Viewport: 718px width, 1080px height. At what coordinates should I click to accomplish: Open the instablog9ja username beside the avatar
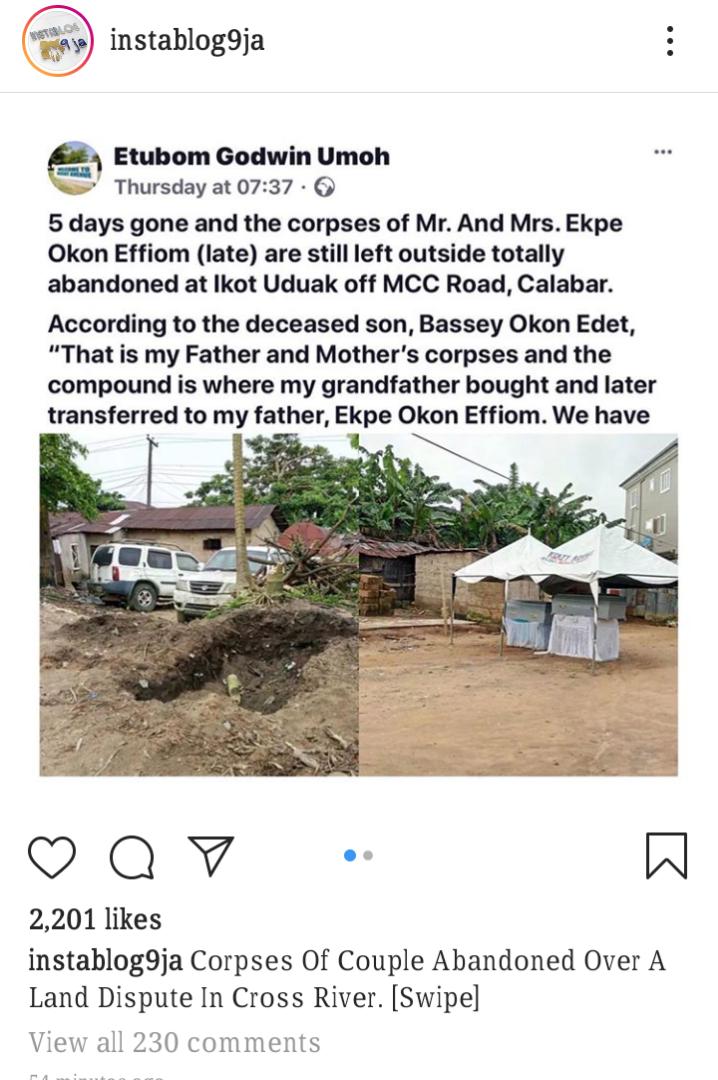click(x=186, y=41)
